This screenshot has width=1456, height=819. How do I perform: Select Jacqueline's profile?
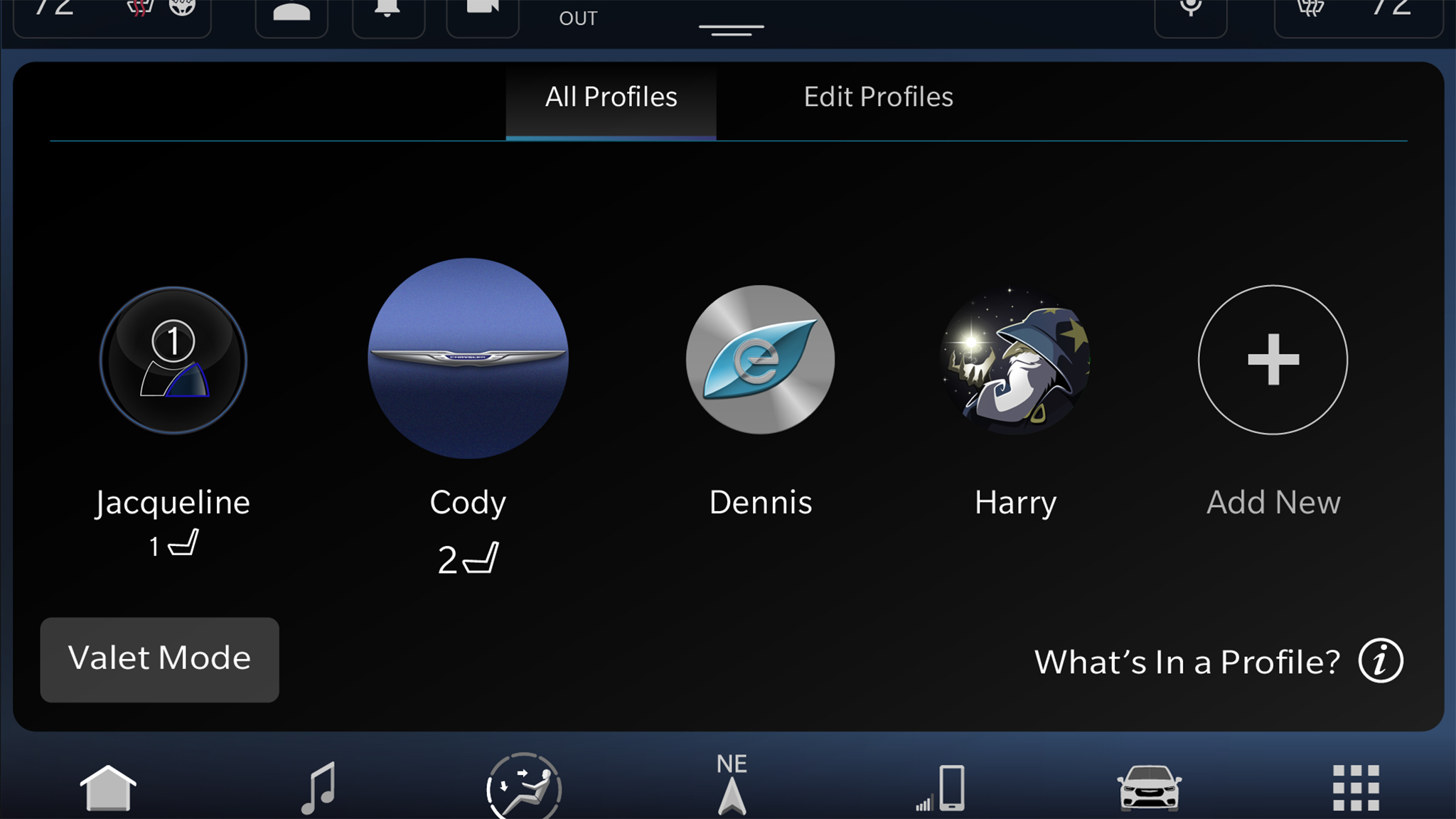pyautogui.click(x=173, y=360)
